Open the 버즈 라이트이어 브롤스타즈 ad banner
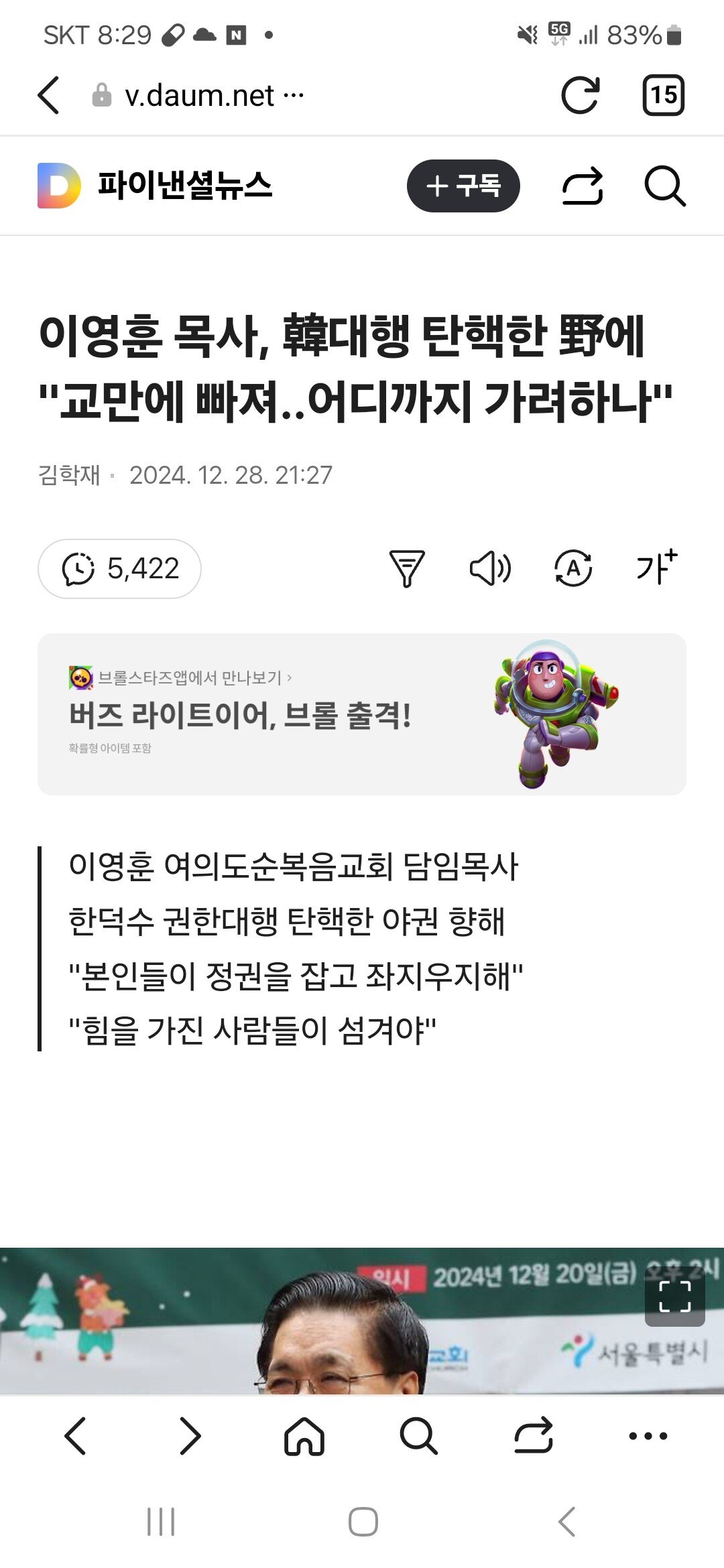 click(362, 714)
